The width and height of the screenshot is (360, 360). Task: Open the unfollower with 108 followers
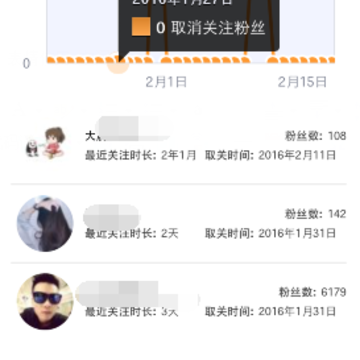[x=180, y=145]
